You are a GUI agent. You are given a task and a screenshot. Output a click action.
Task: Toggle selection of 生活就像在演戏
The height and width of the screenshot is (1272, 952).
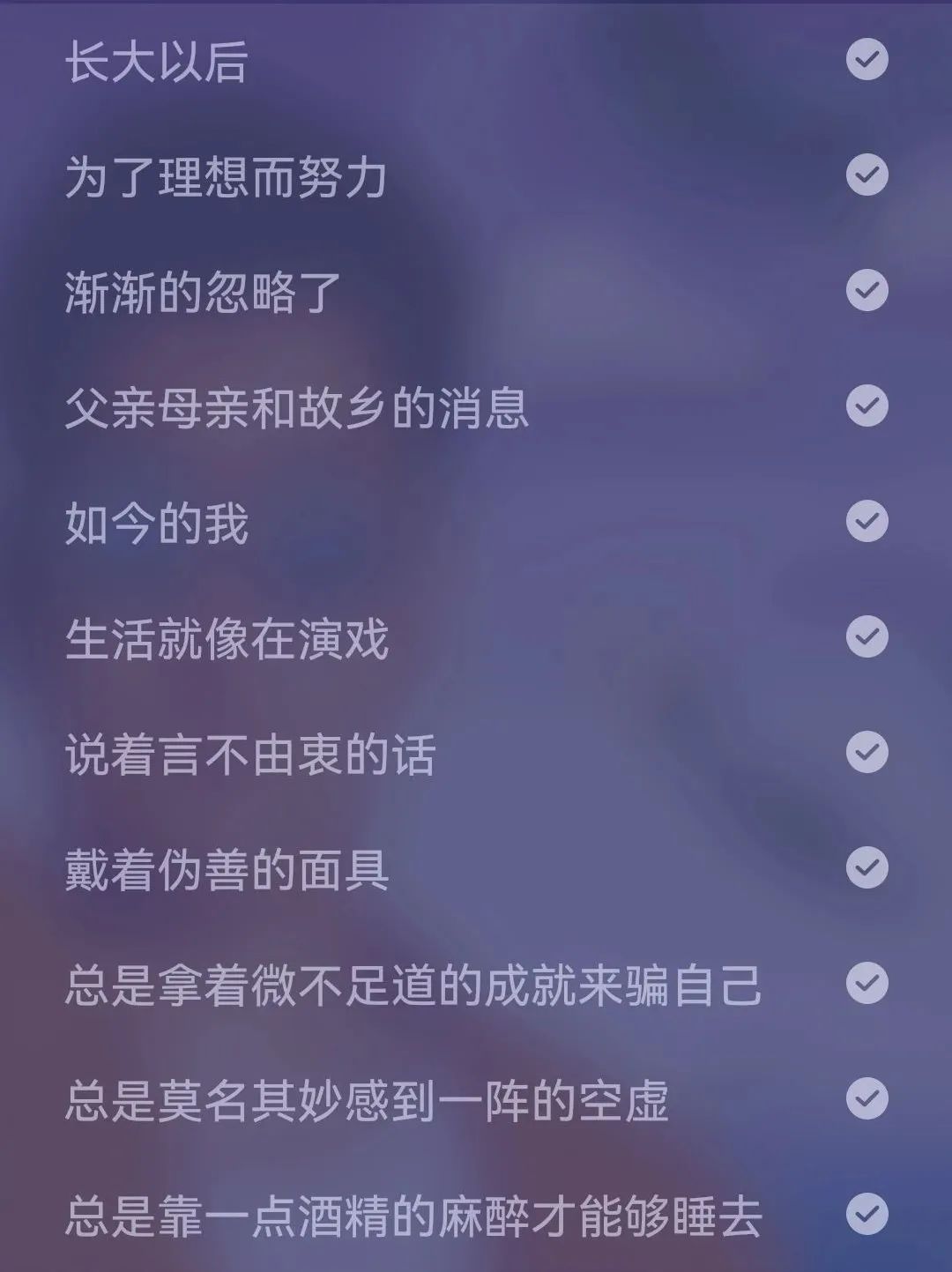click(866, 636)
